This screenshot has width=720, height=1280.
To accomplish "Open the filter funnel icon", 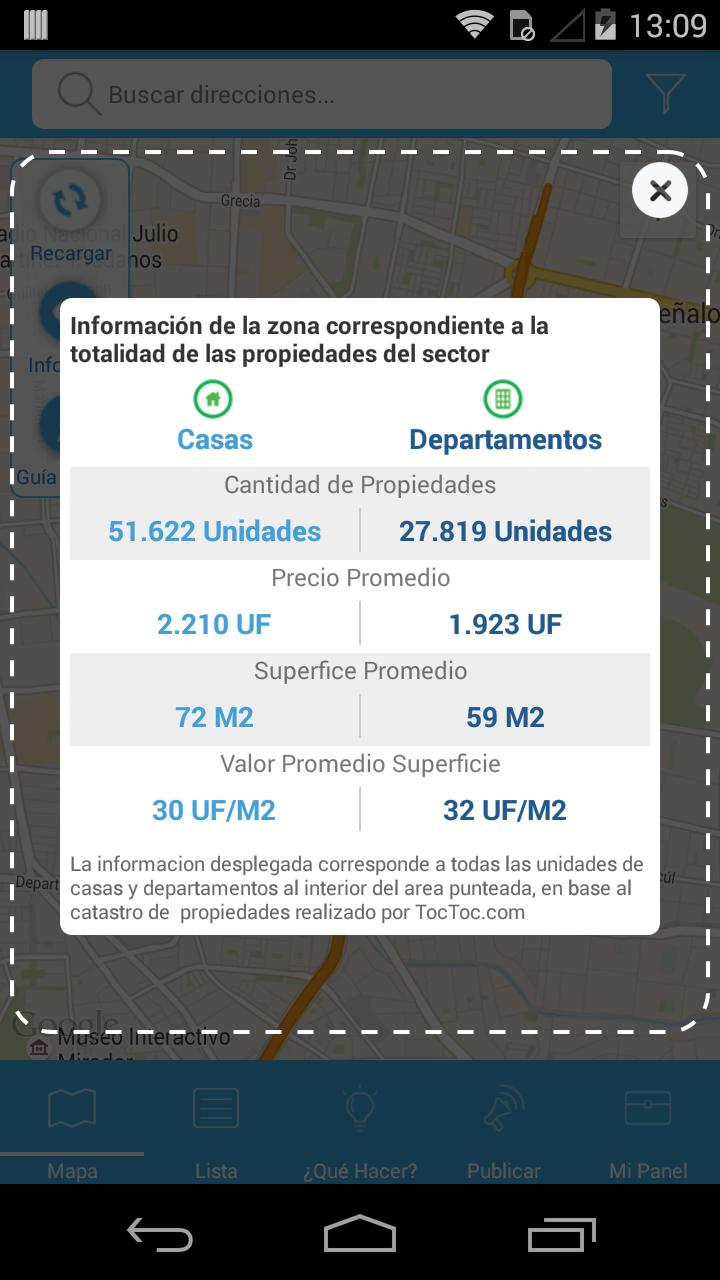I will click(x=665, y=94).
